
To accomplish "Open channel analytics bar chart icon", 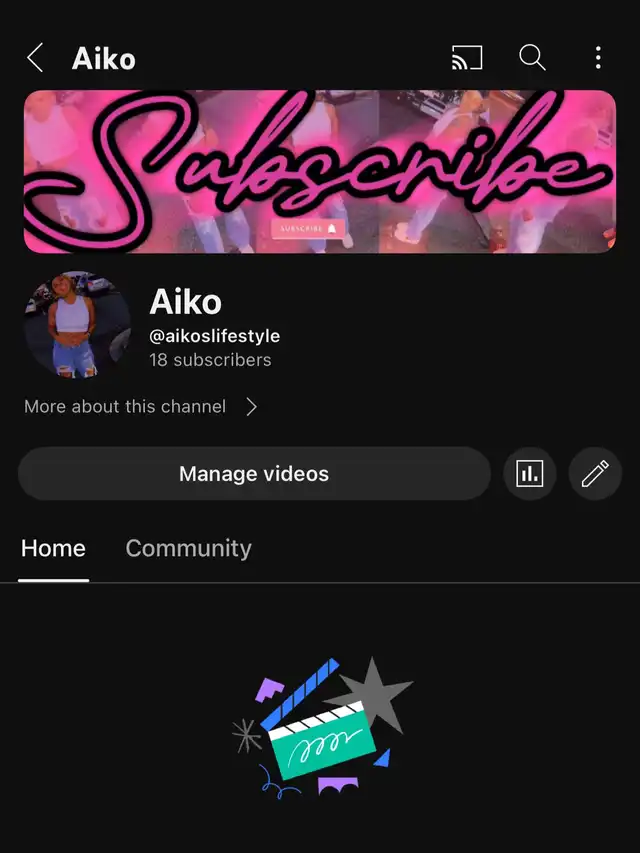I will click(529, 474).
